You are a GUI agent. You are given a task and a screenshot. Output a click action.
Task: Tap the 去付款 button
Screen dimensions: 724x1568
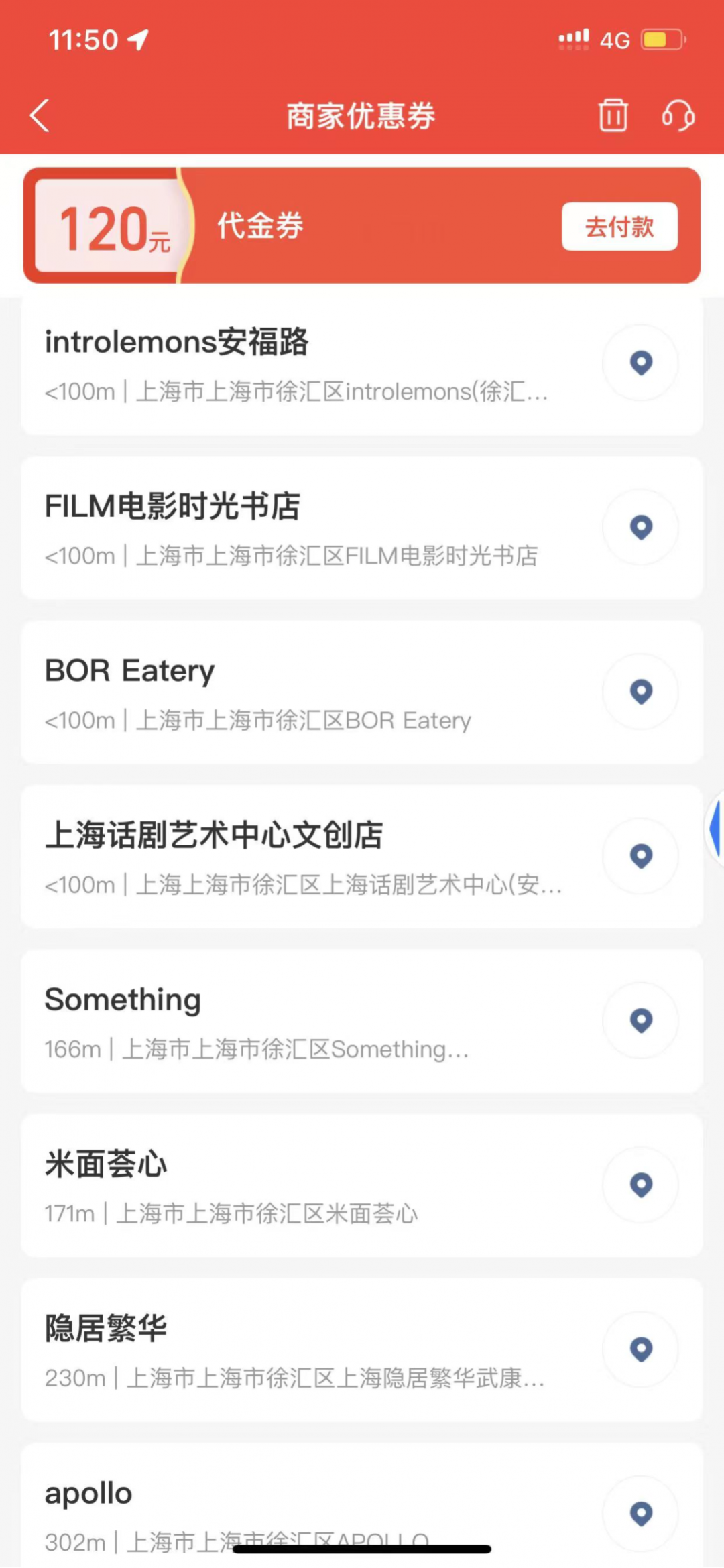pyautogui.click(x=619, y=227)
